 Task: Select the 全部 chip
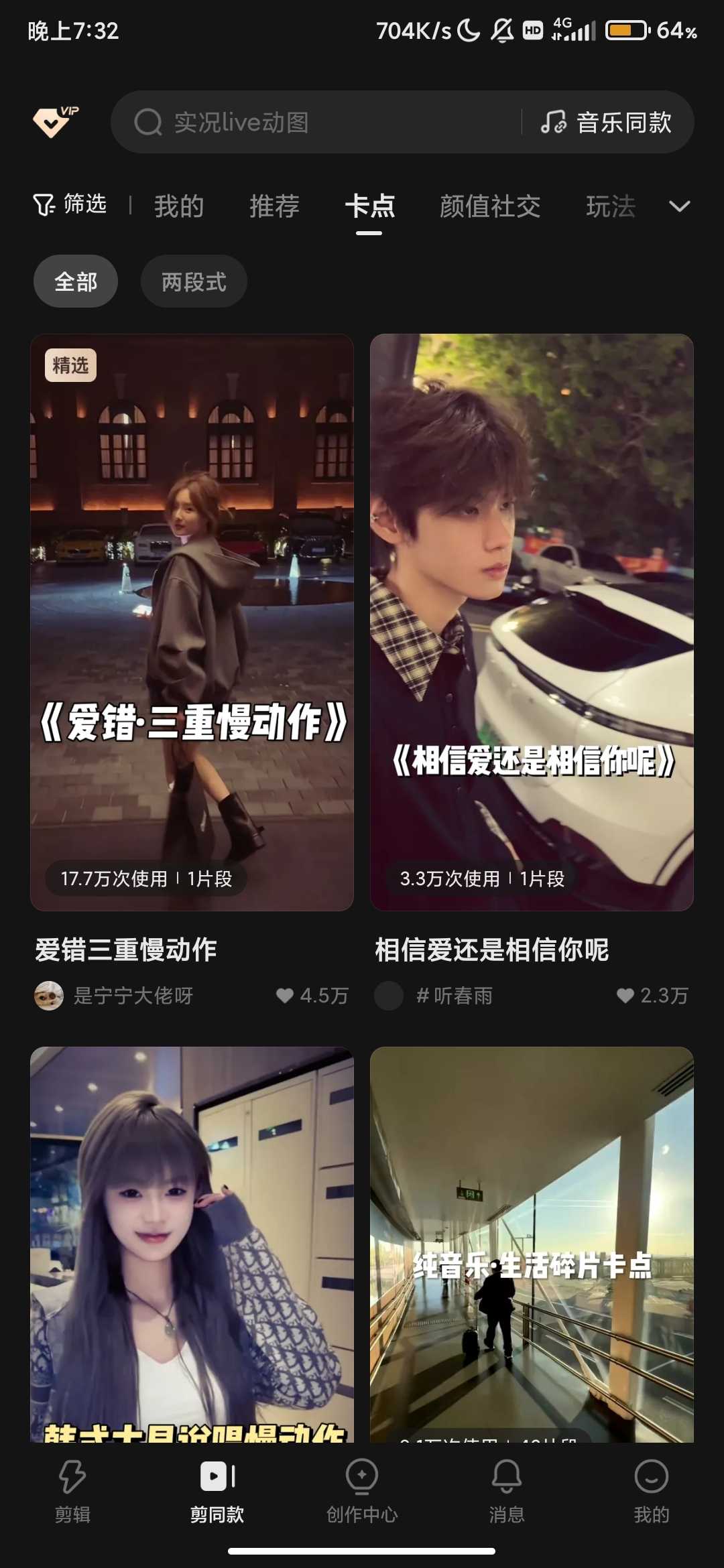[76, 281]
